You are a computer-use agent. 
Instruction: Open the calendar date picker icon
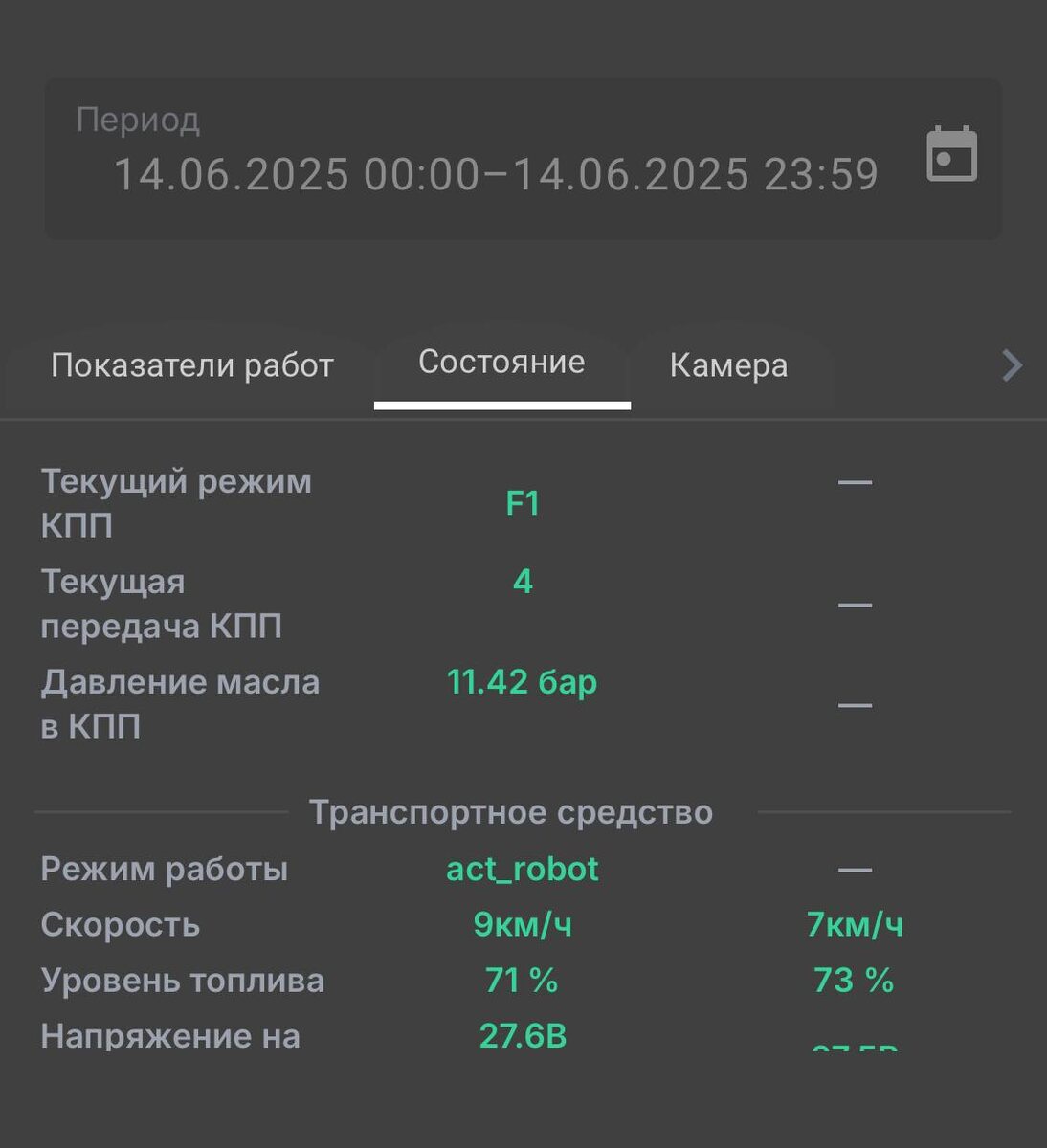click(950, 155)
